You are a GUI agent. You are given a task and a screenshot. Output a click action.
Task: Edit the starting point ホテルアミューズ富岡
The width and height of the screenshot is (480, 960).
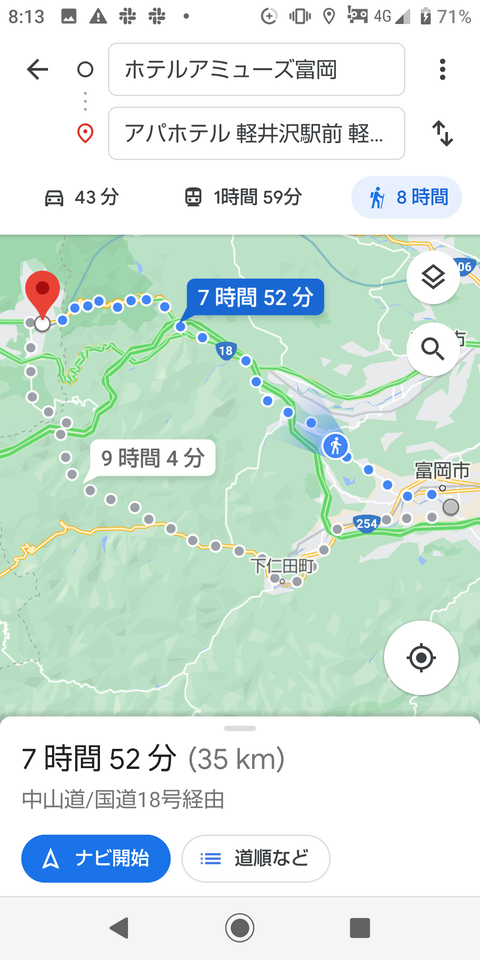257,70
